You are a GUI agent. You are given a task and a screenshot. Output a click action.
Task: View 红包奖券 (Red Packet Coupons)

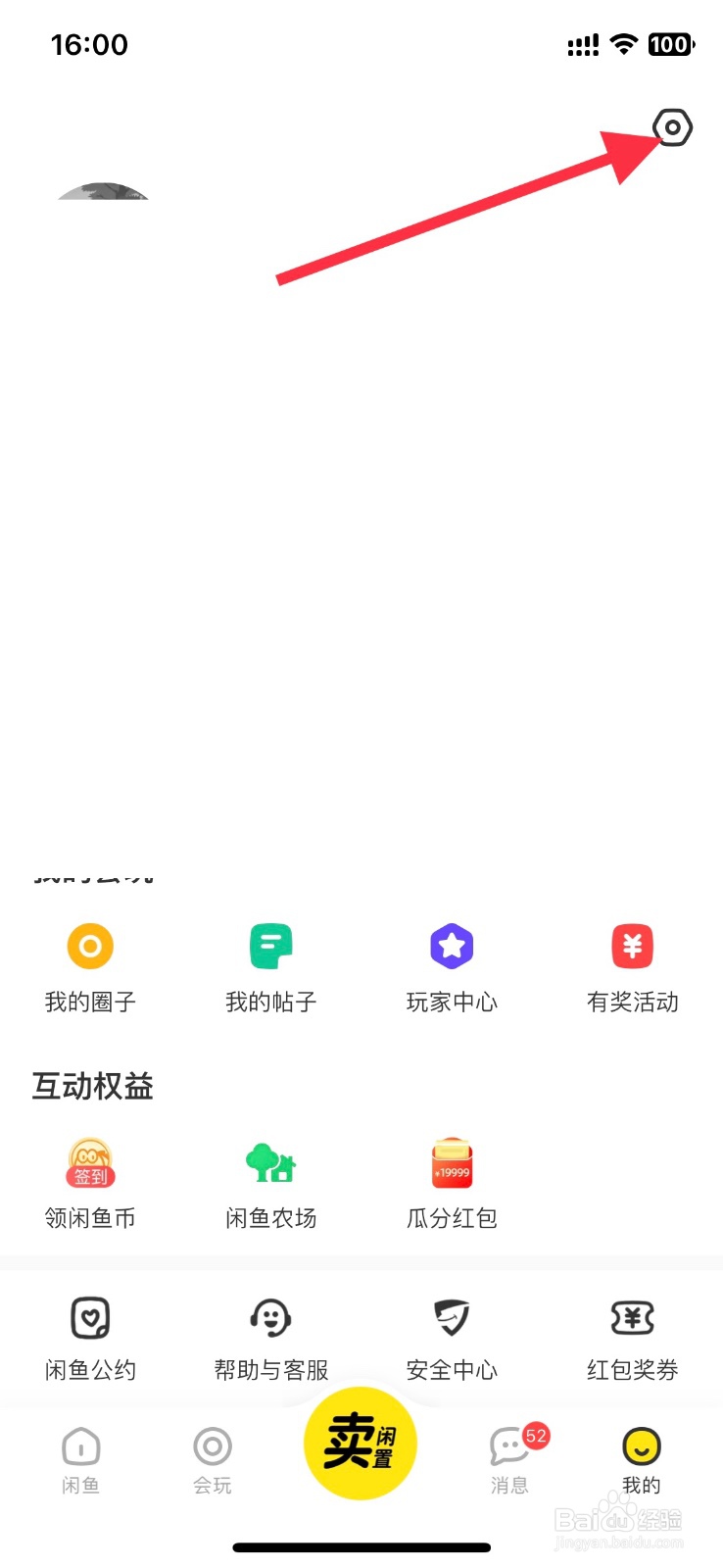click(632, 1338)
